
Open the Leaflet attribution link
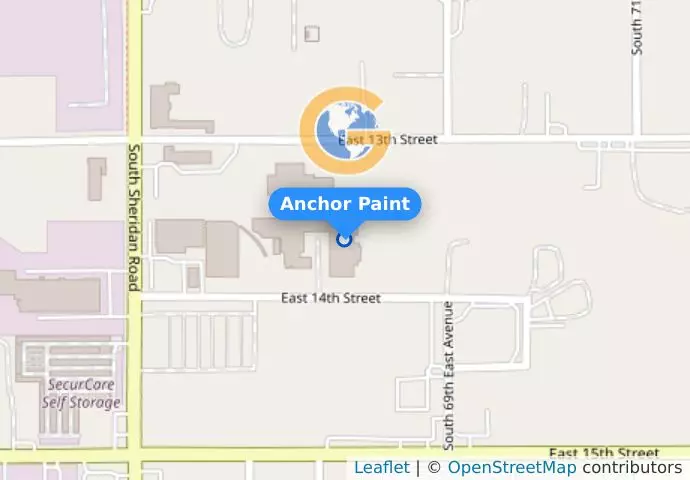[381, 467]
